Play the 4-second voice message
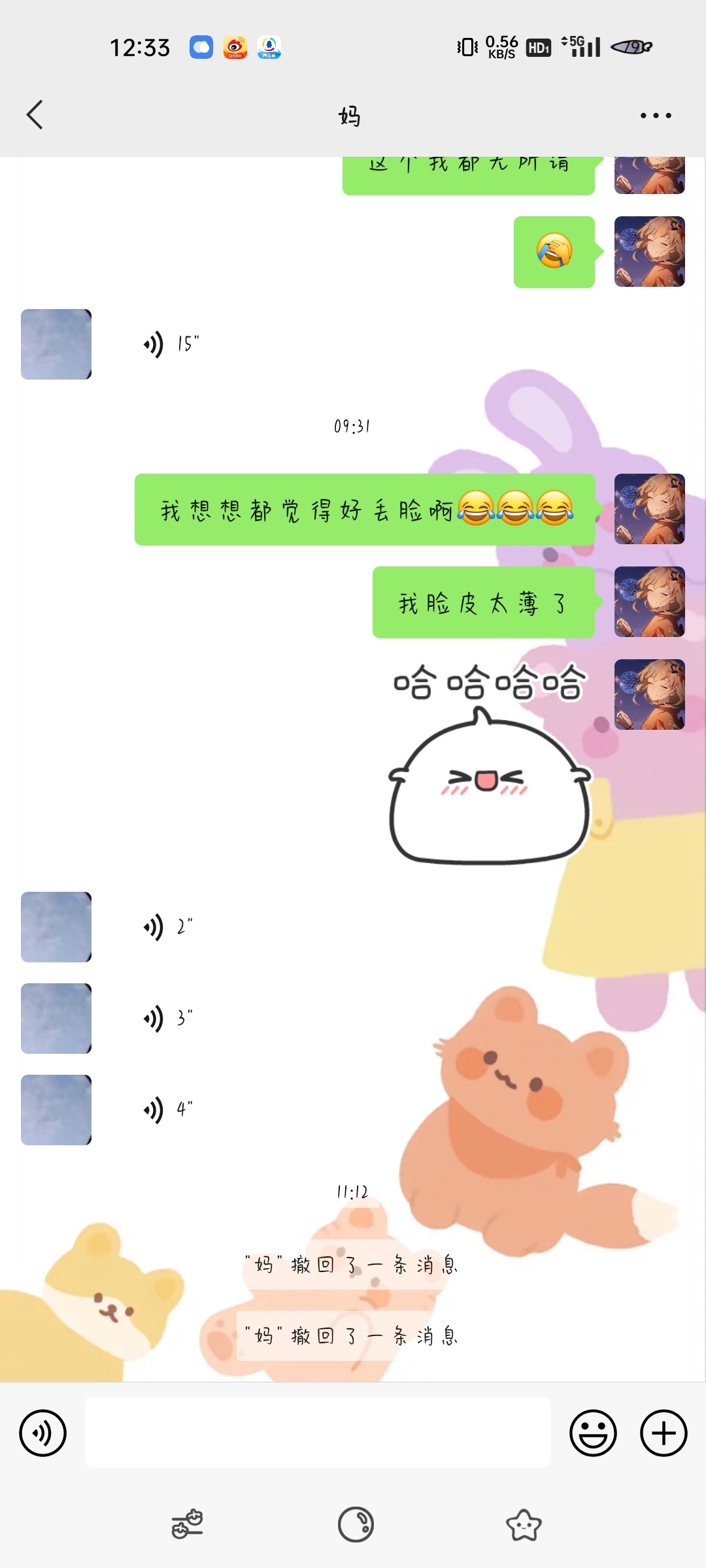 click(x=168, y=1109)
